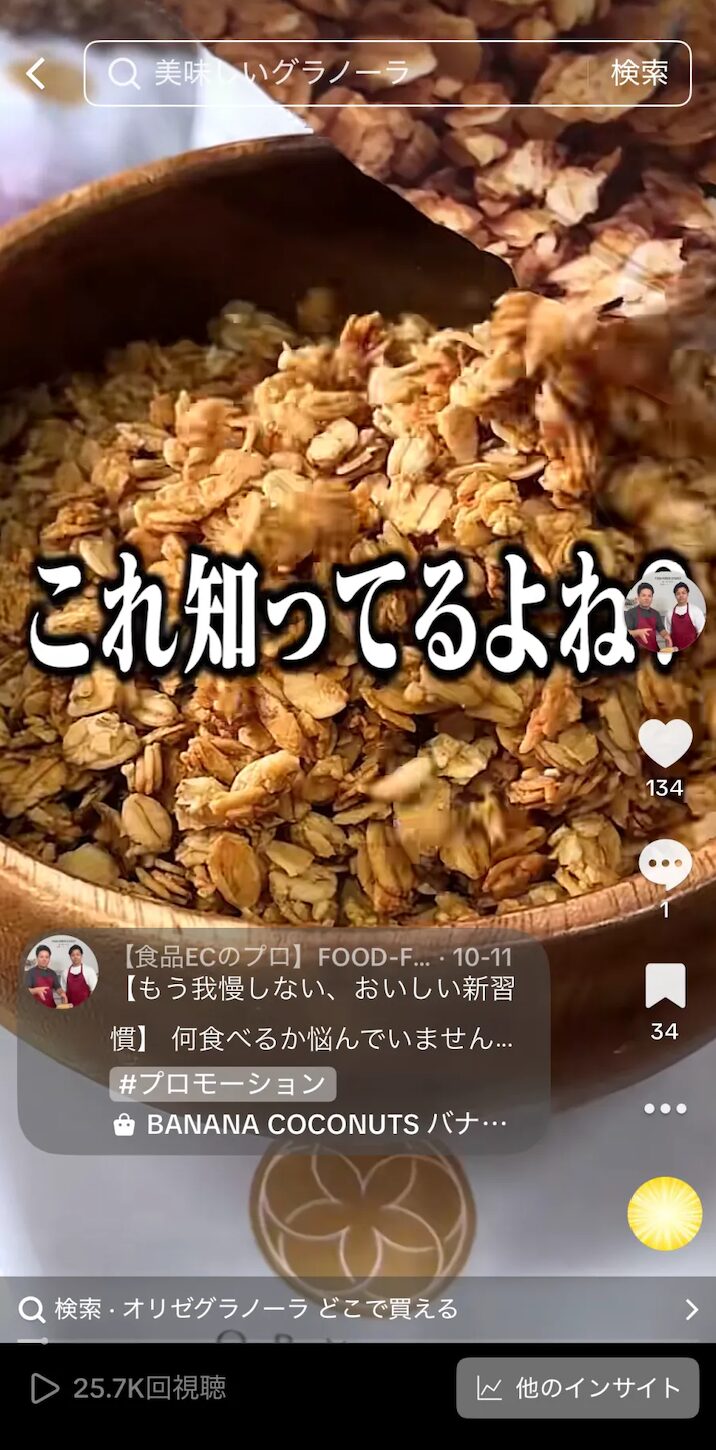This screenshot has width=716, height=1450.
Task: Open the creator's profile picture on the right
Action: 666,614
